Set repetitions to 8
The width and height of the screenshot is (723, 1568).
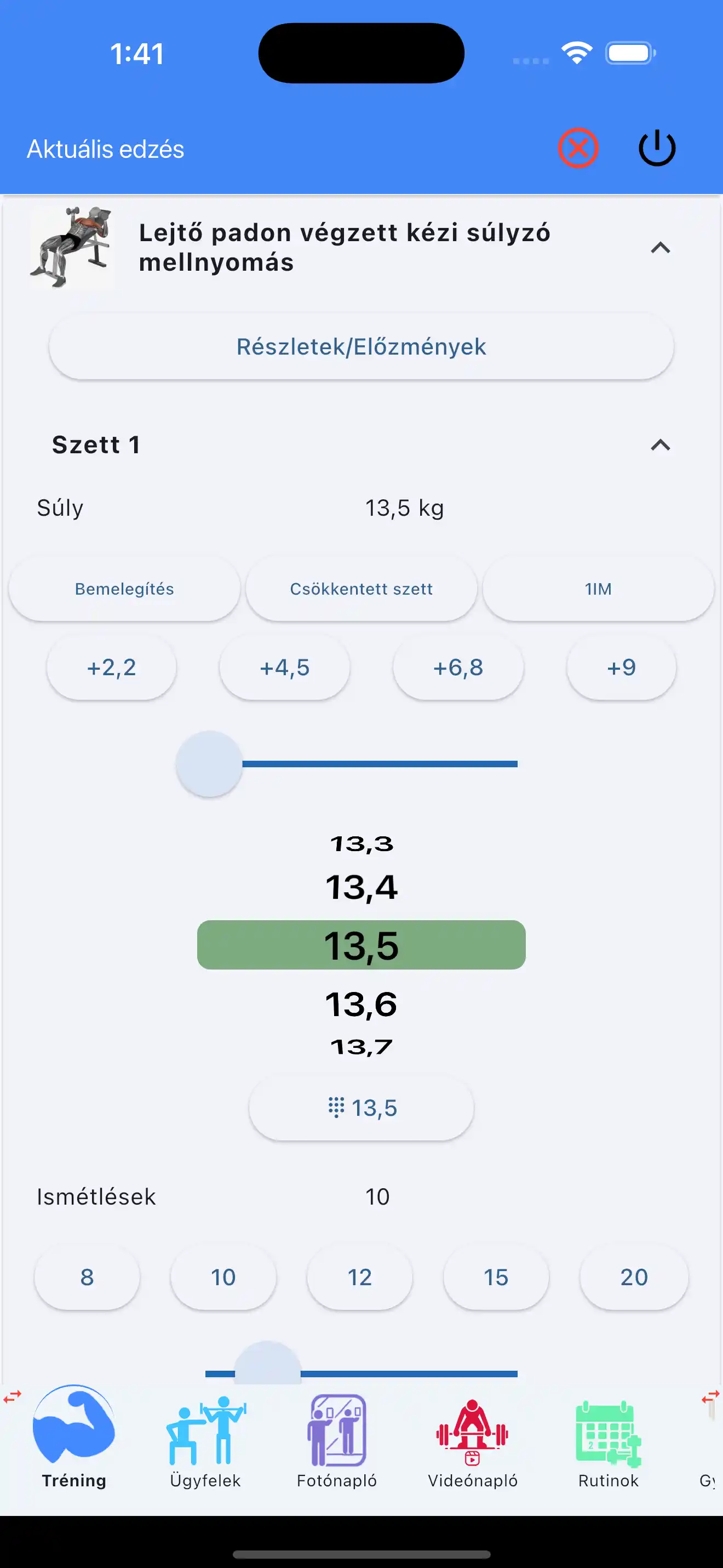tap(87, 1277)
